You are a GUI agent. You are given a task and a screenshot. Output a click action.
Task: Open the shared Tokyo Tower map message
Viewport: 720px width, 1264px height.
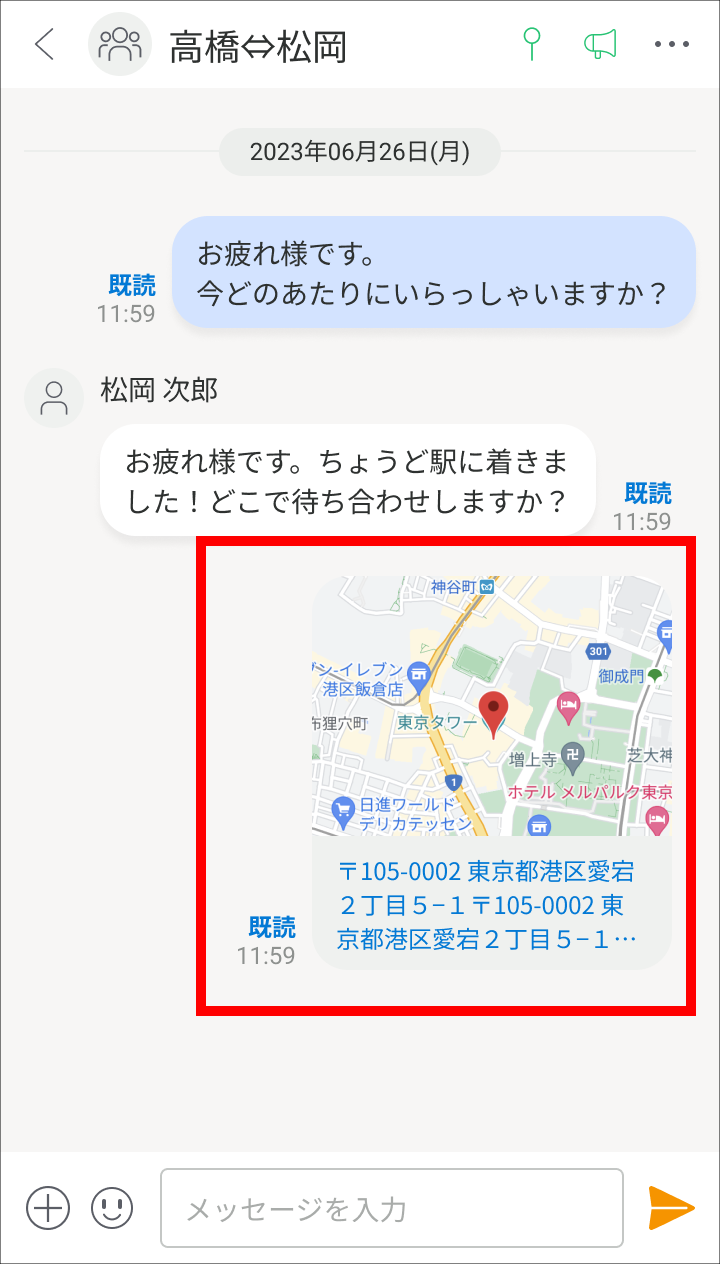pos(491,705)
